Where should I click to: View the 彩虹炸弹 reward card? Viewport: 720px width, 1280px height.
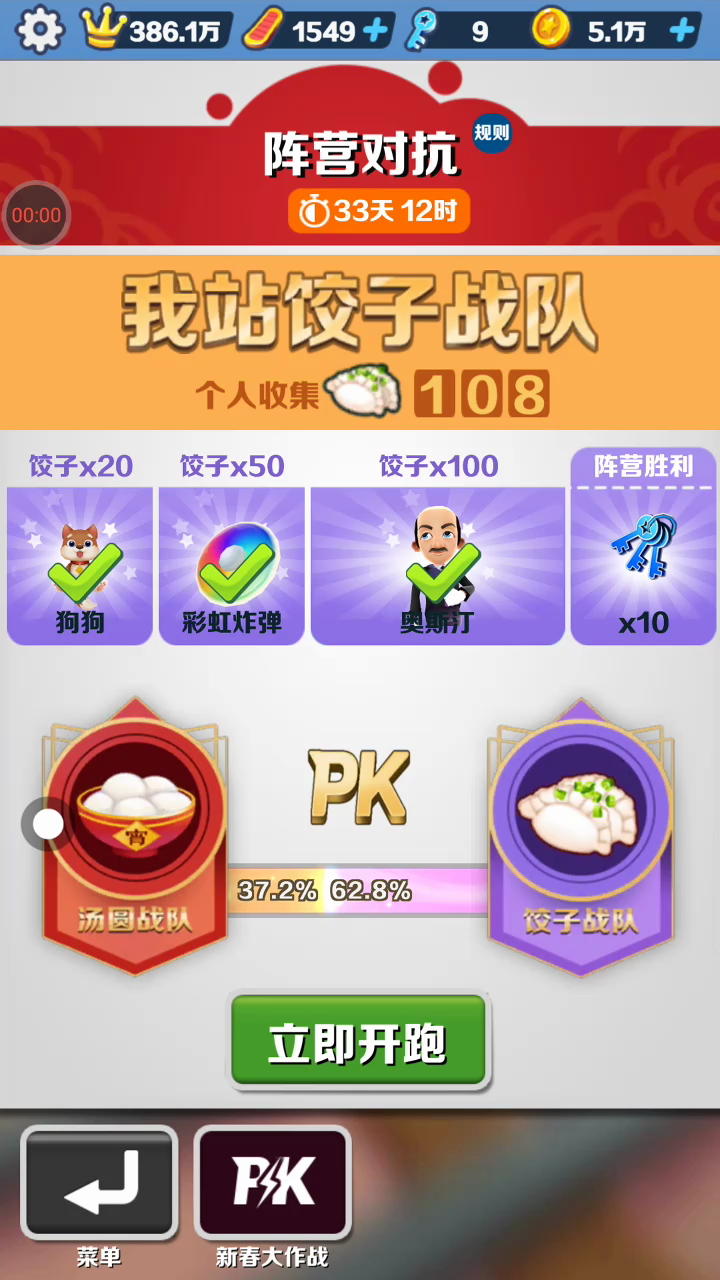[231, 565]
